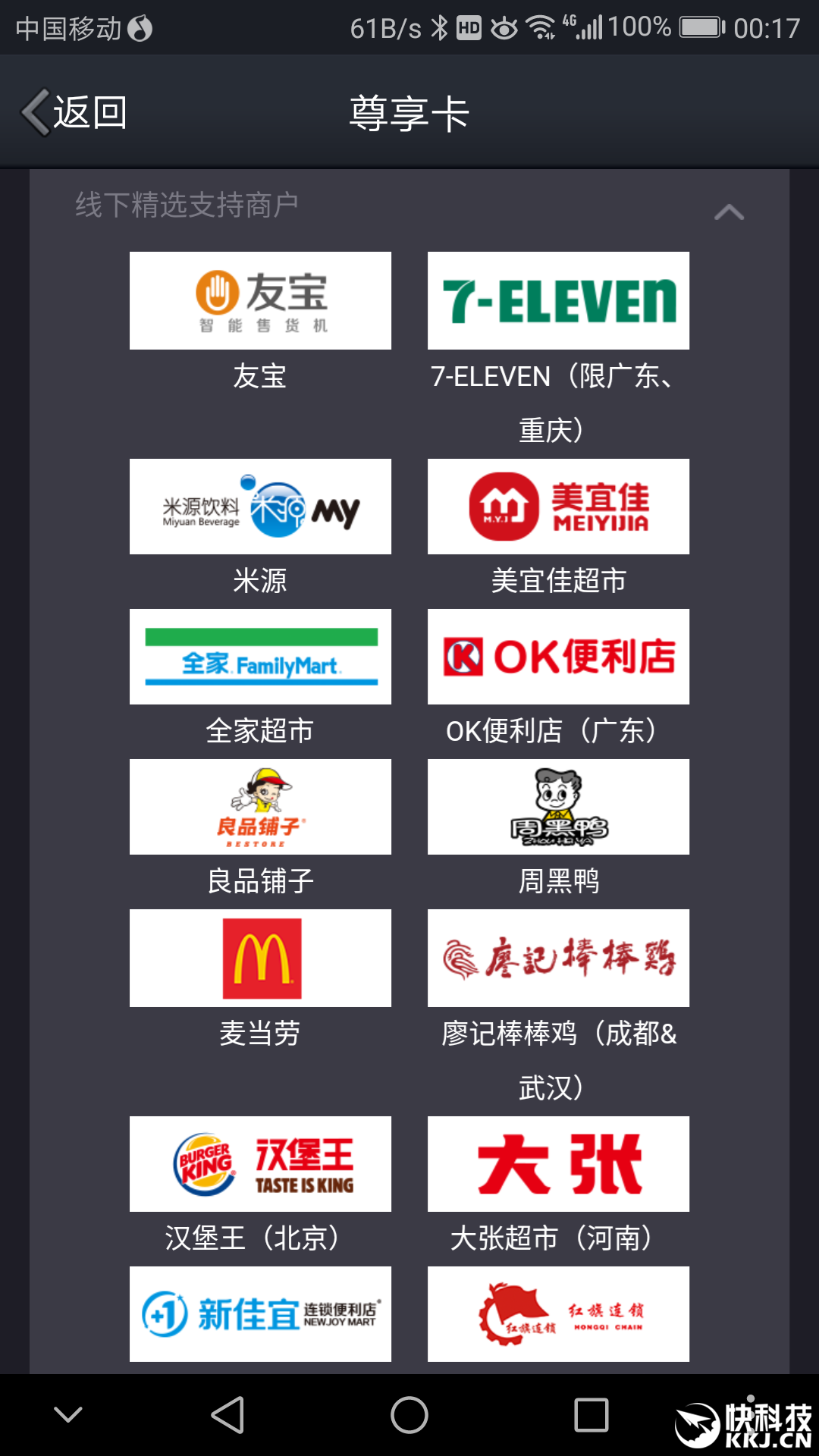The width and height of the screenshot is (819, 1456).
Task: Open the 友宝 merchant tile
Action: [x=260, y=301]
